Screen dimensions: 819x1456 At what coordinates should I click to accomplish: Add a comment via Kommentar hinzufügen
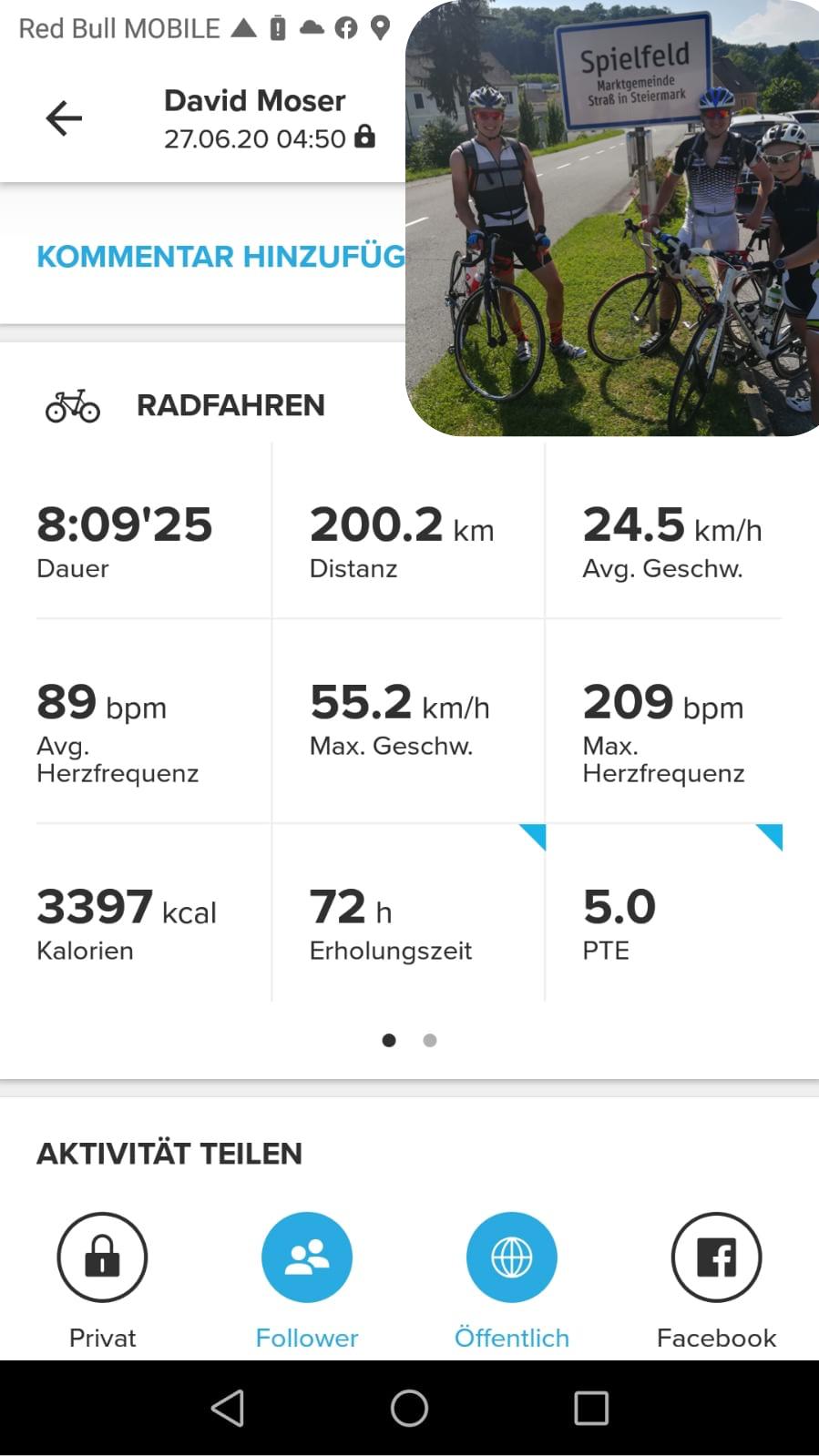(220, 257)
